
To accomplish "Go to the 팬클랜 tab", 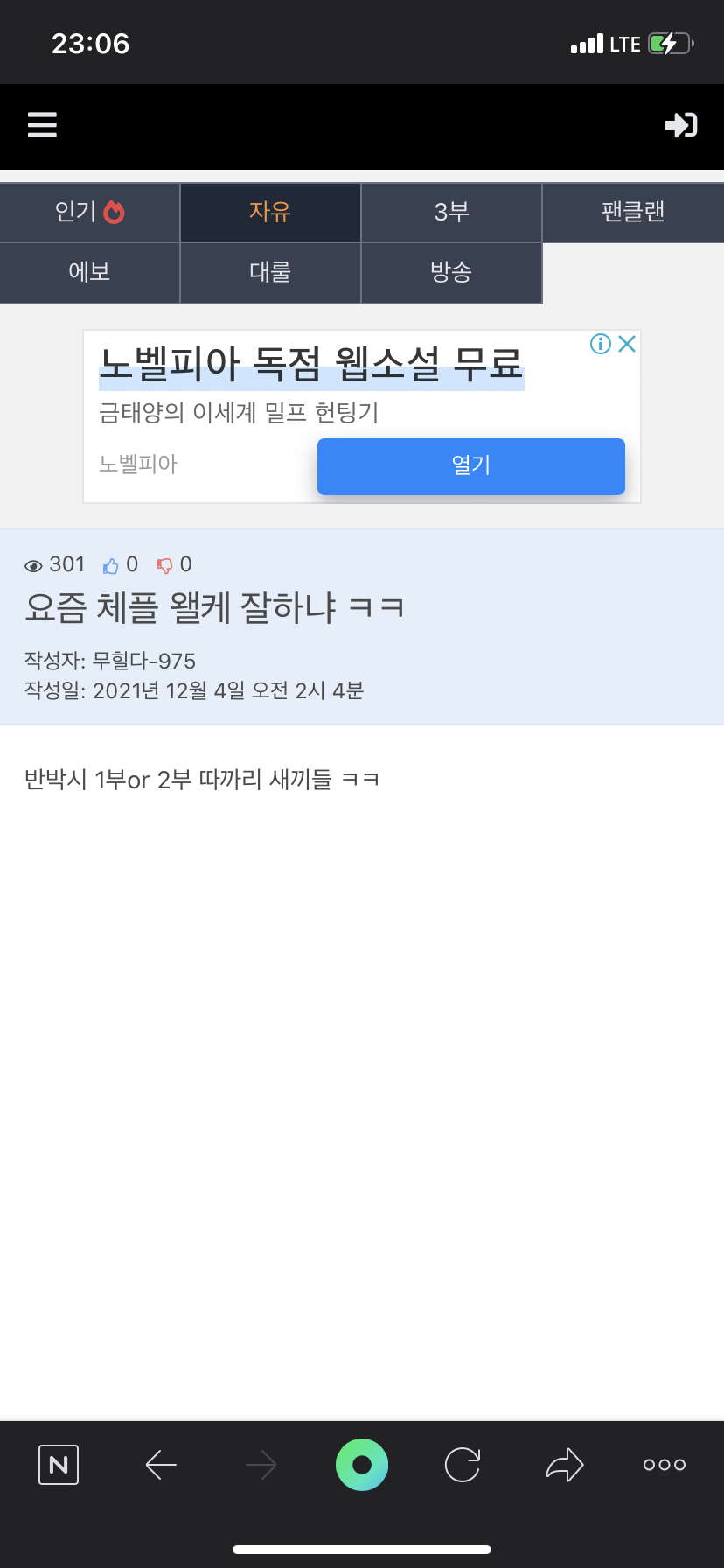I will pyautogui.click(x=633, y=212).
